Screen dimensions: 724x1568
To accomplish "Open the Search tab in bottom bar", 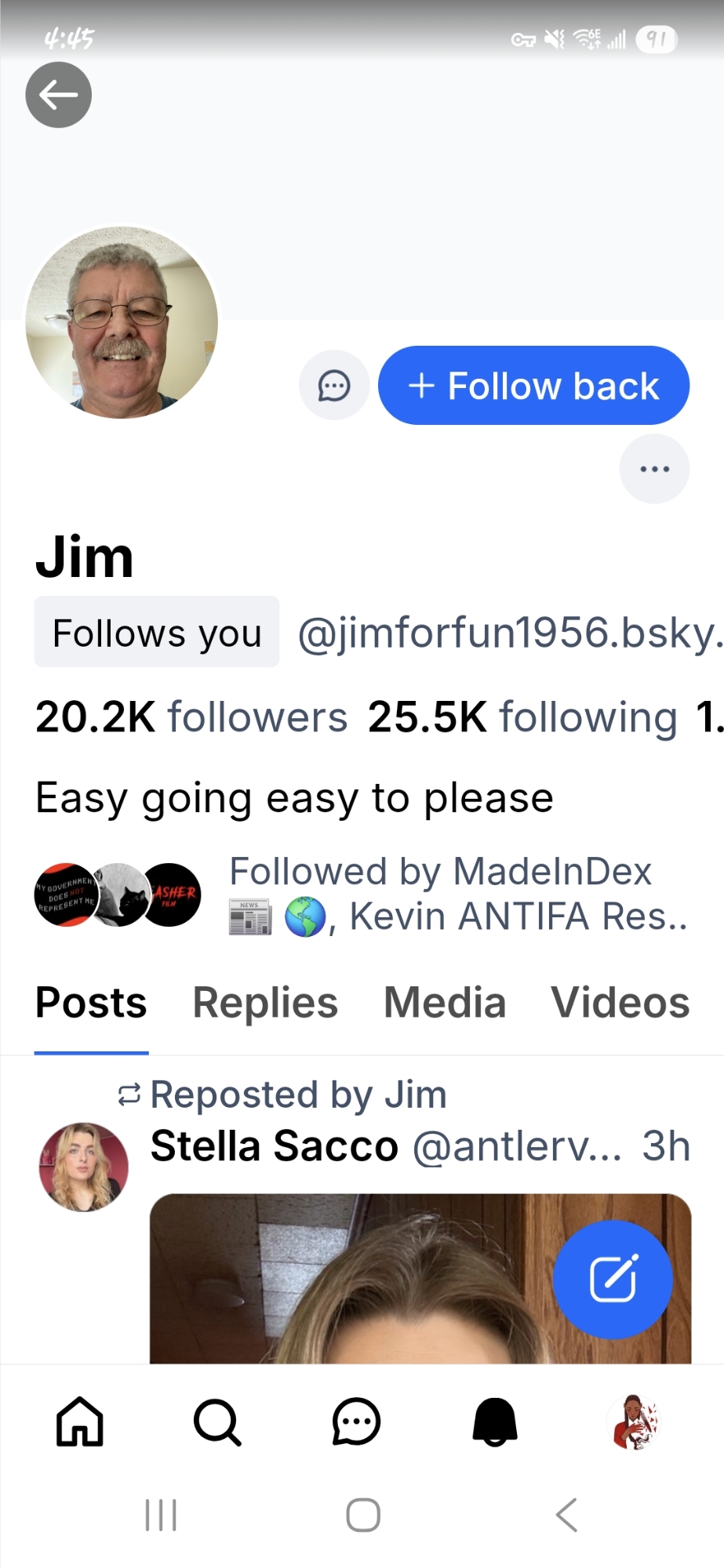I will (217, 1421).
